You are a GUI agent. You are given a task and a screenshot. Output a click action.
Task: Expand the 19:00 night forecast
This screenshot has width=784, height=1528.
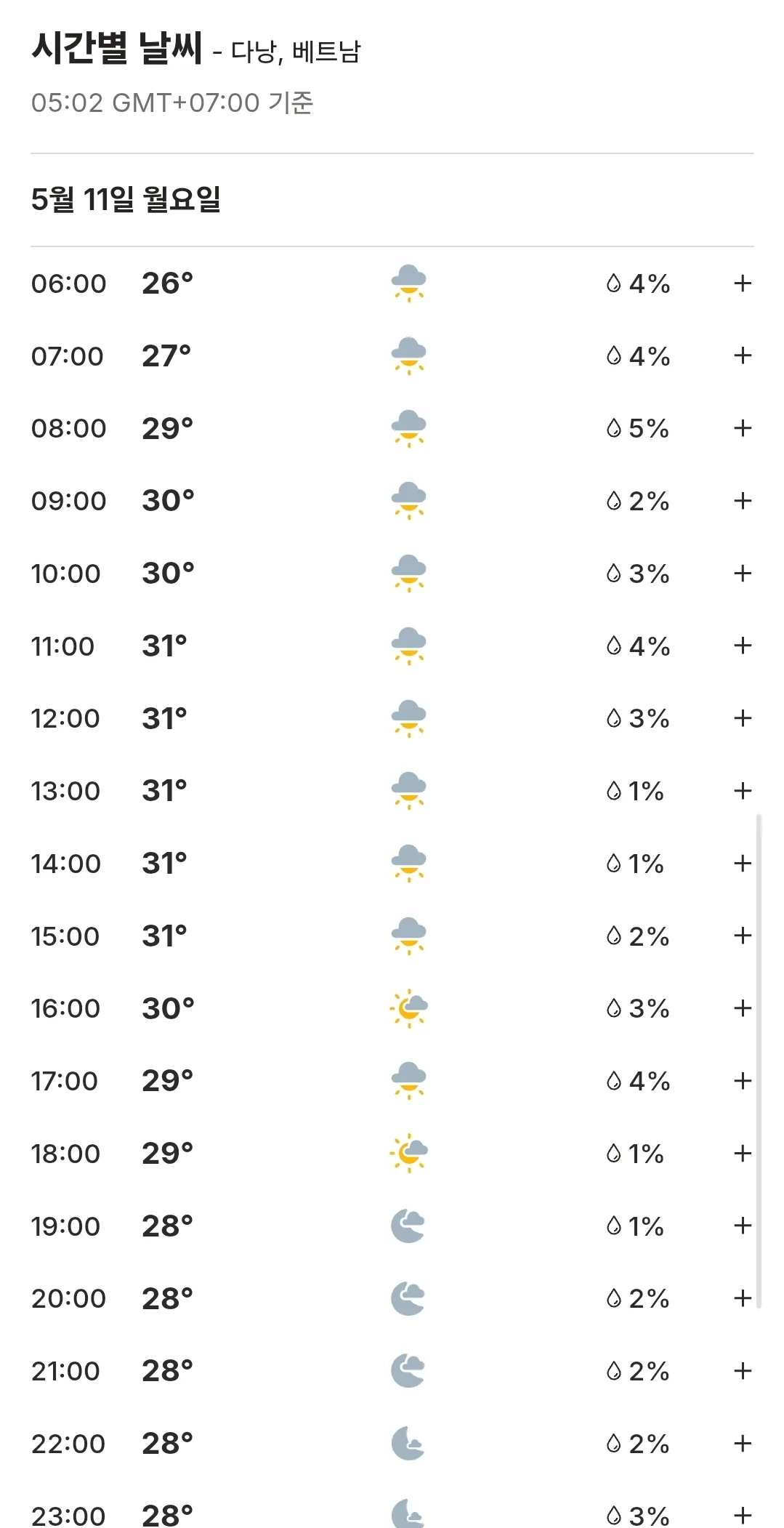[742, 1226]
